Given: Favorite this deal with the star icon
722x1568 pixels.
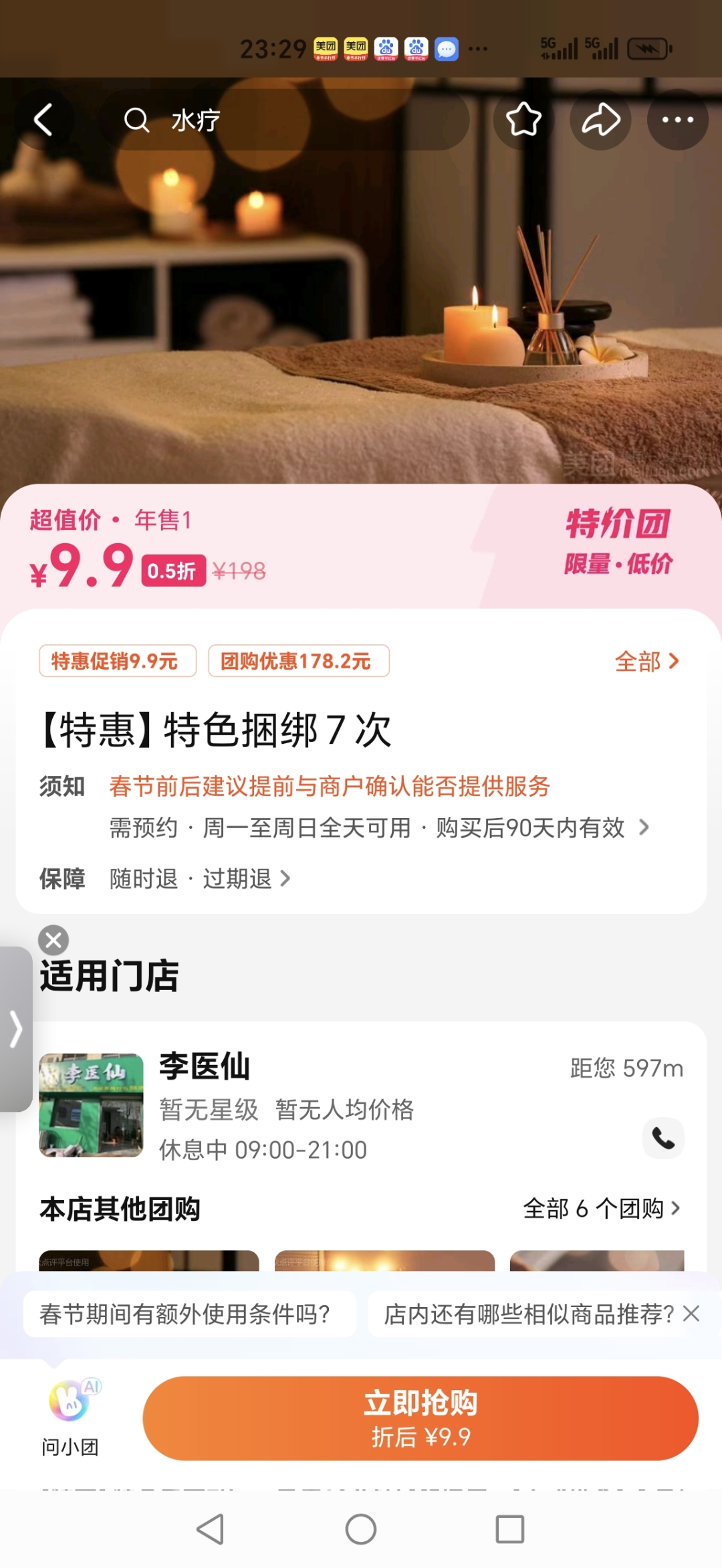Looking at the screenshot, I should tap(523, 120).
